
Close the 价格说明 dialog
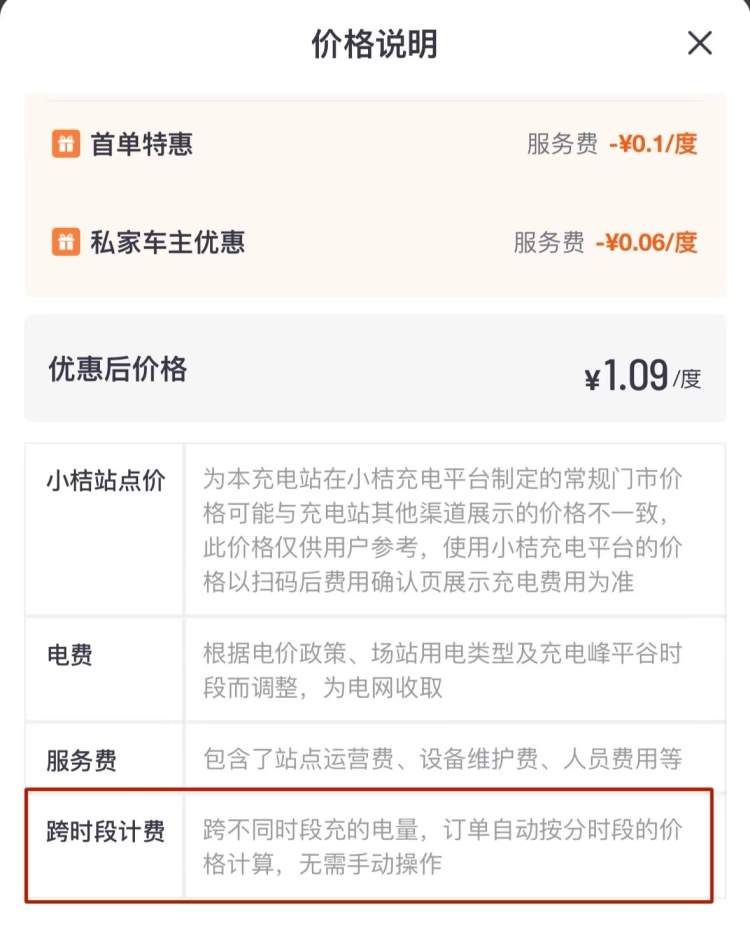coord(699,43)
